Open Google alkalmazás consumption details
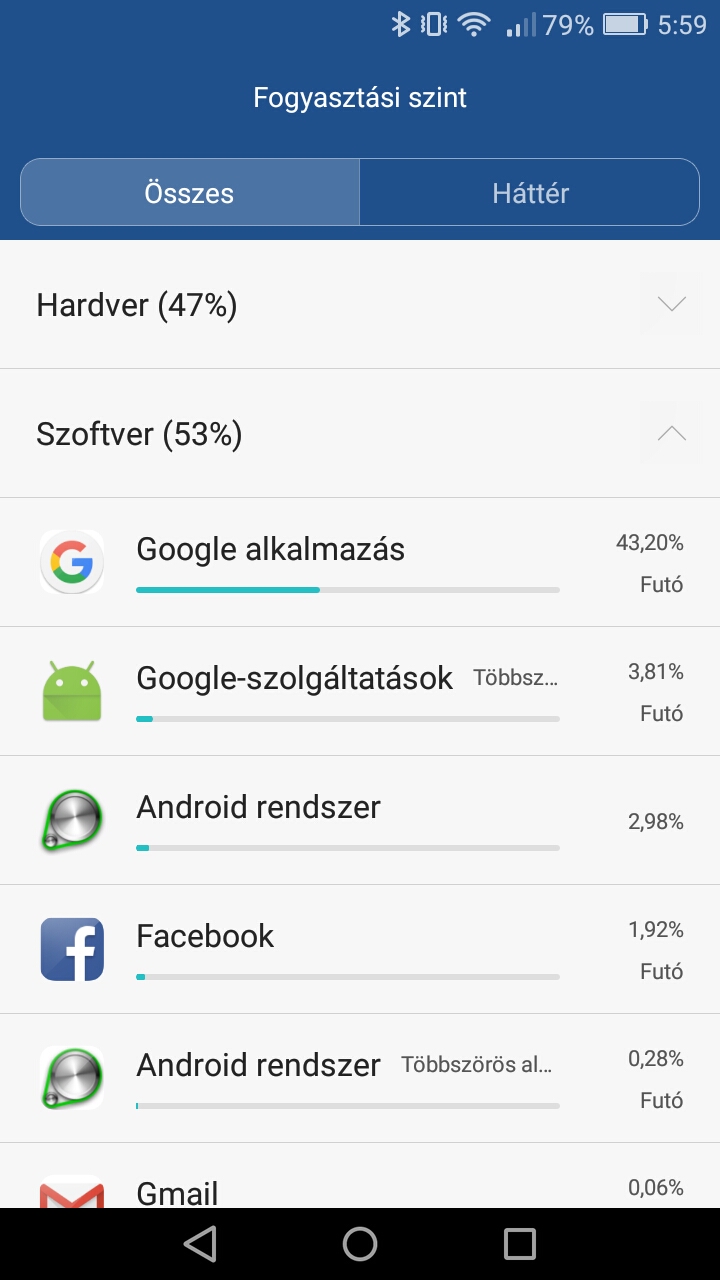Viewport: 720px width, 1280px height. 360,563
